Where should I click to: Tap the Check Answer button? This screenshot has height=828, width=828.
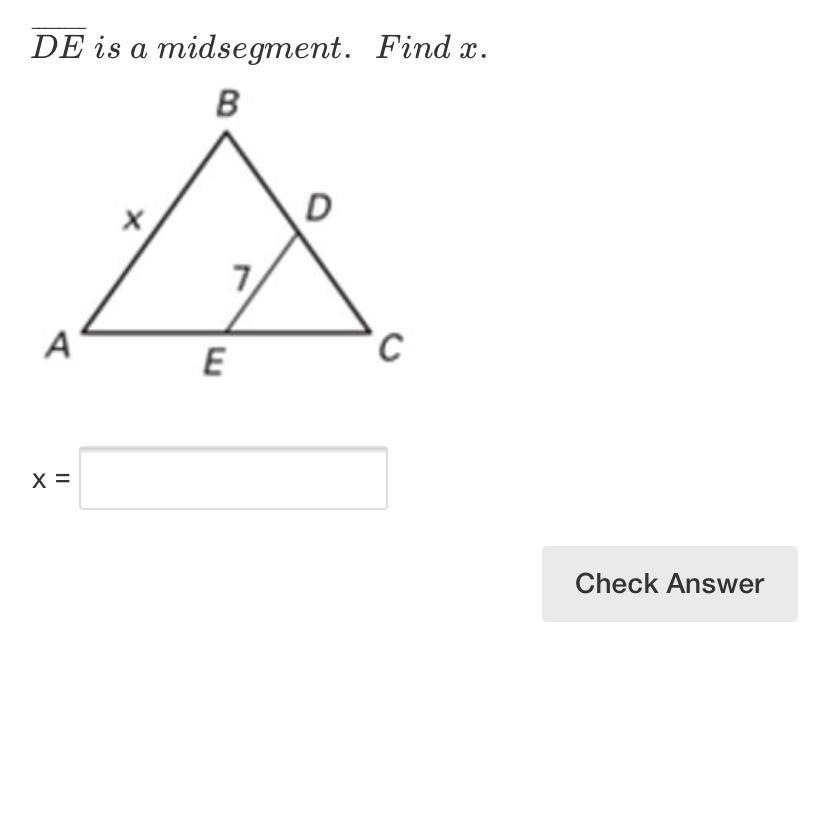[670, 584]
